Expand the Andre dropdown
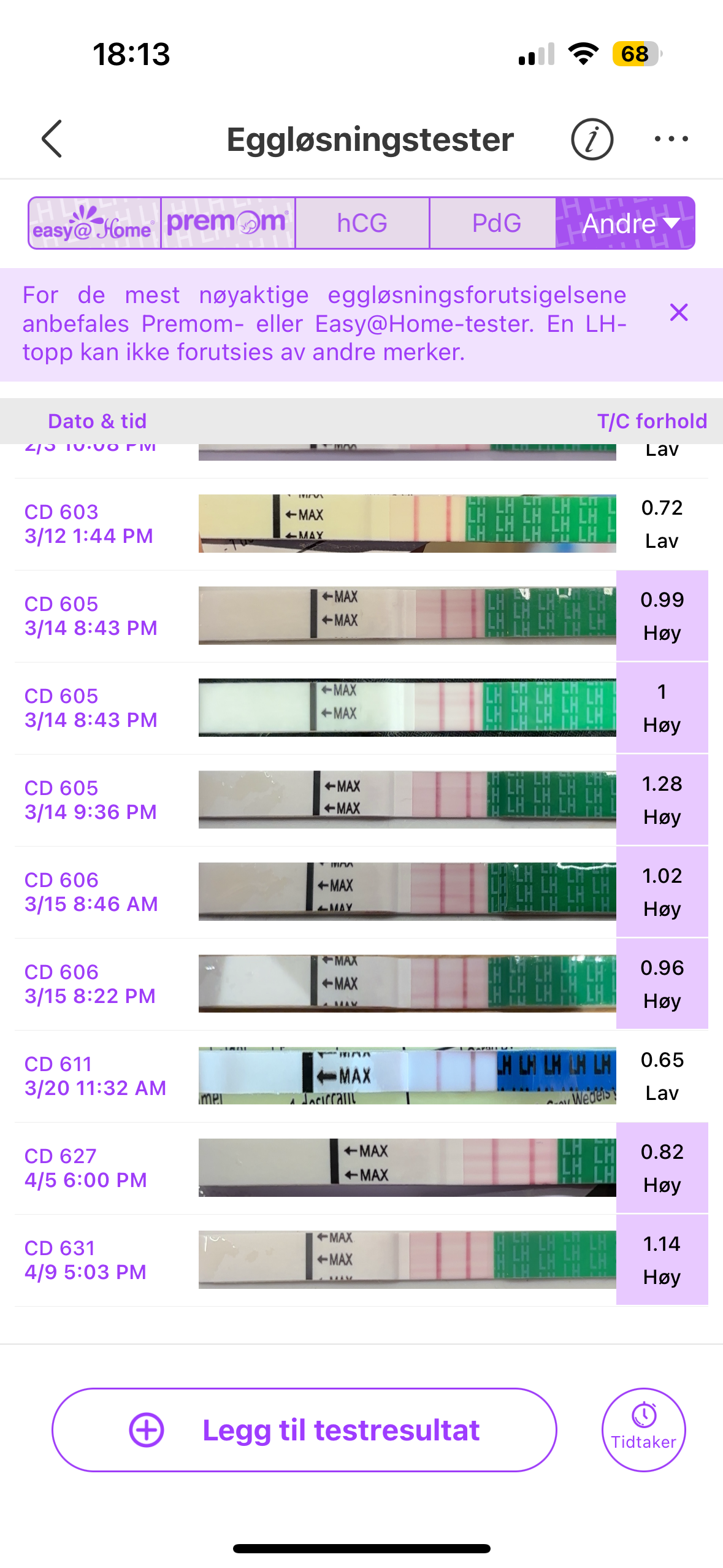 point(627,223)
